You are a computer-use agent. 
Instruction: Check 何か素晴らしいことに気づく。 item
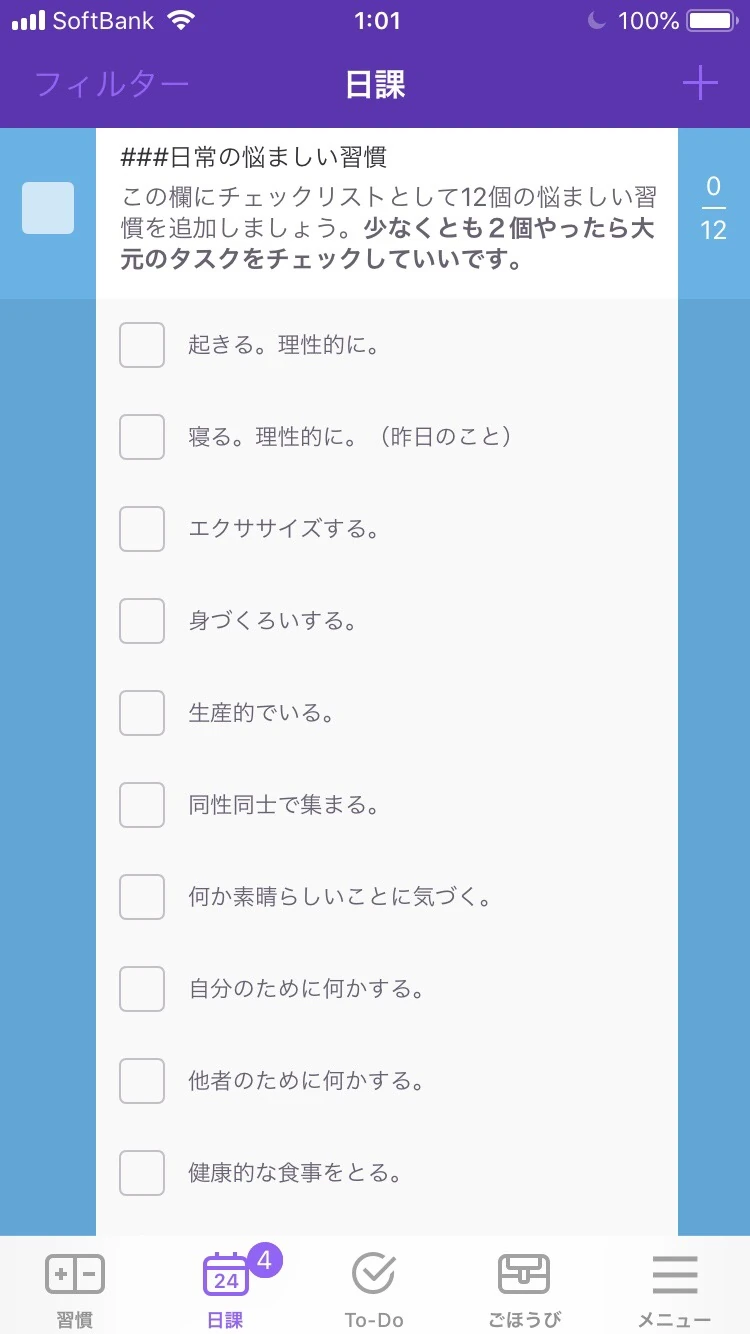(x=142, y=897)
